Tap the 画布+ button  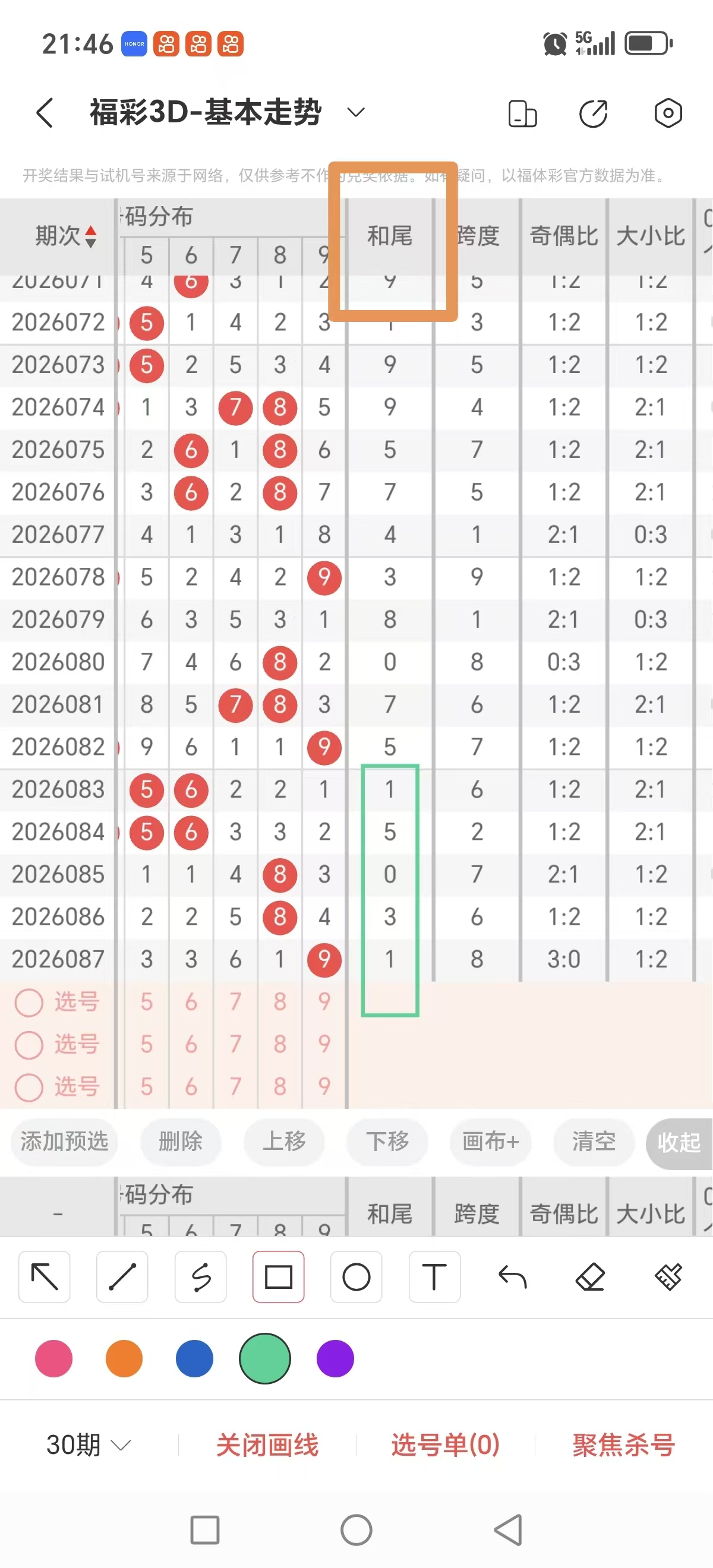tap(491, 1142)
